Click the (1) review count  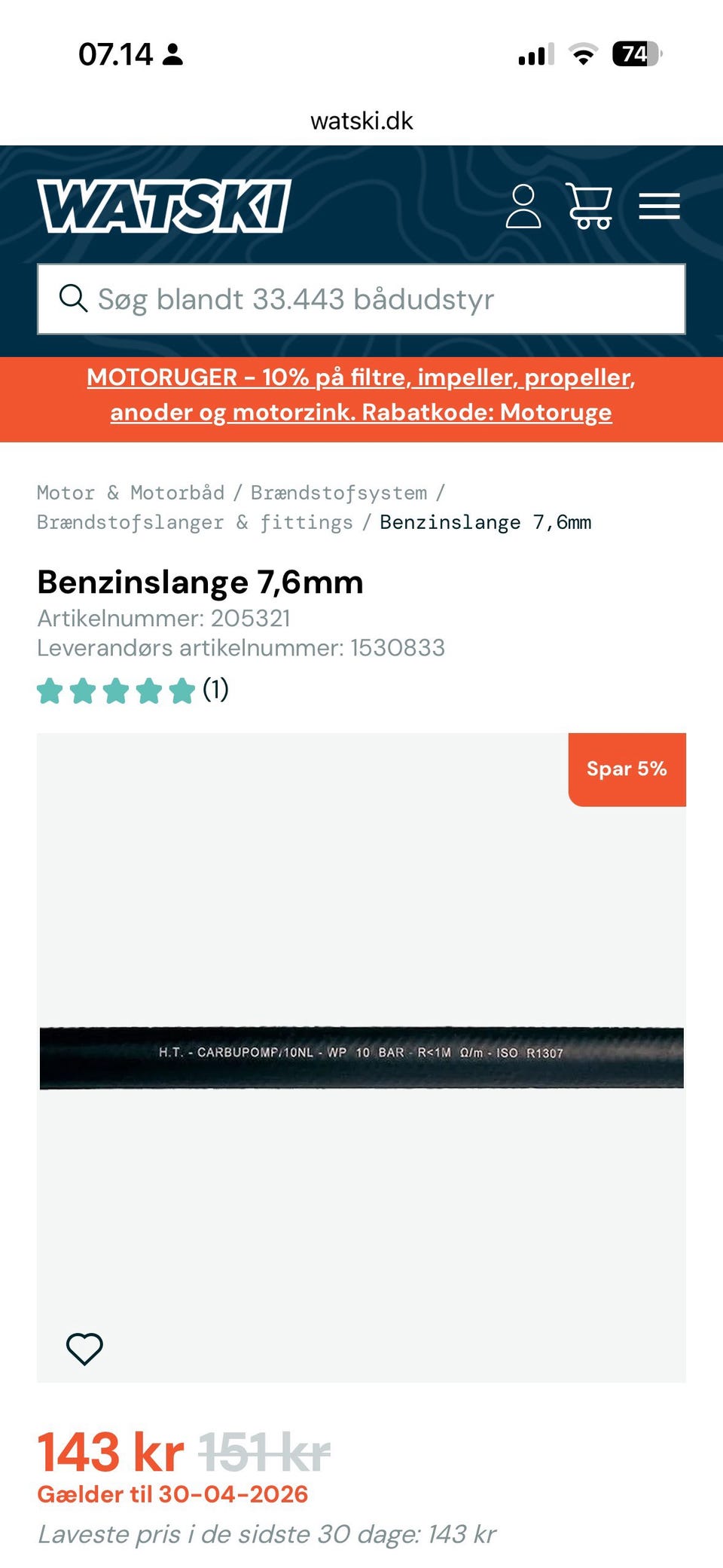tap(217, 689)
